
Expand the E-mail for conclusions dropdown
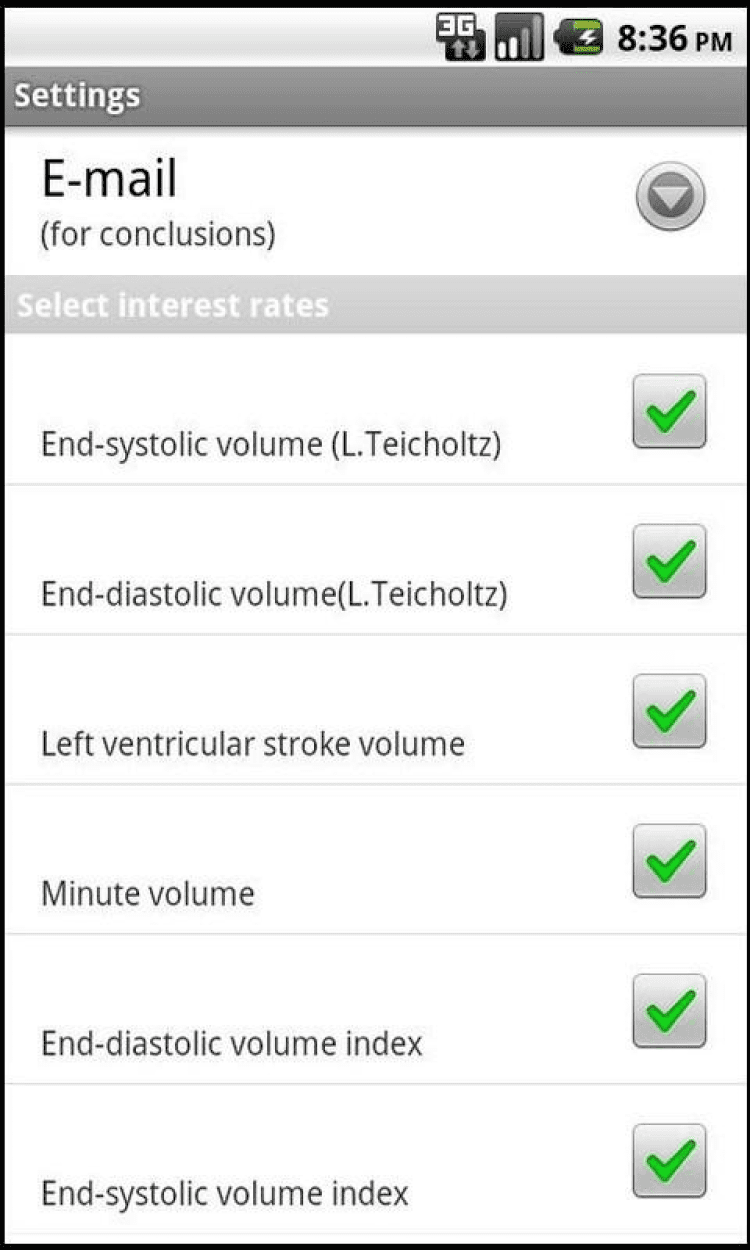click(x=670, y=197)
